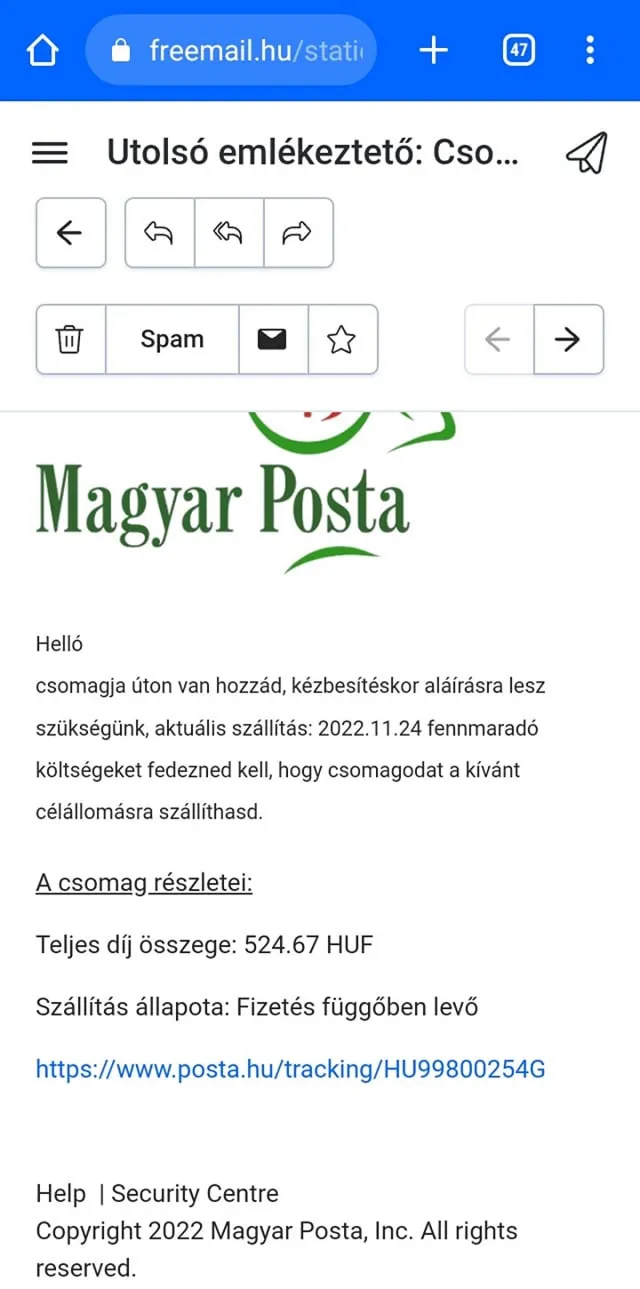Delete this email with trash icon
The height and width of the screenshot is (1289, 640).
[70, 340]
